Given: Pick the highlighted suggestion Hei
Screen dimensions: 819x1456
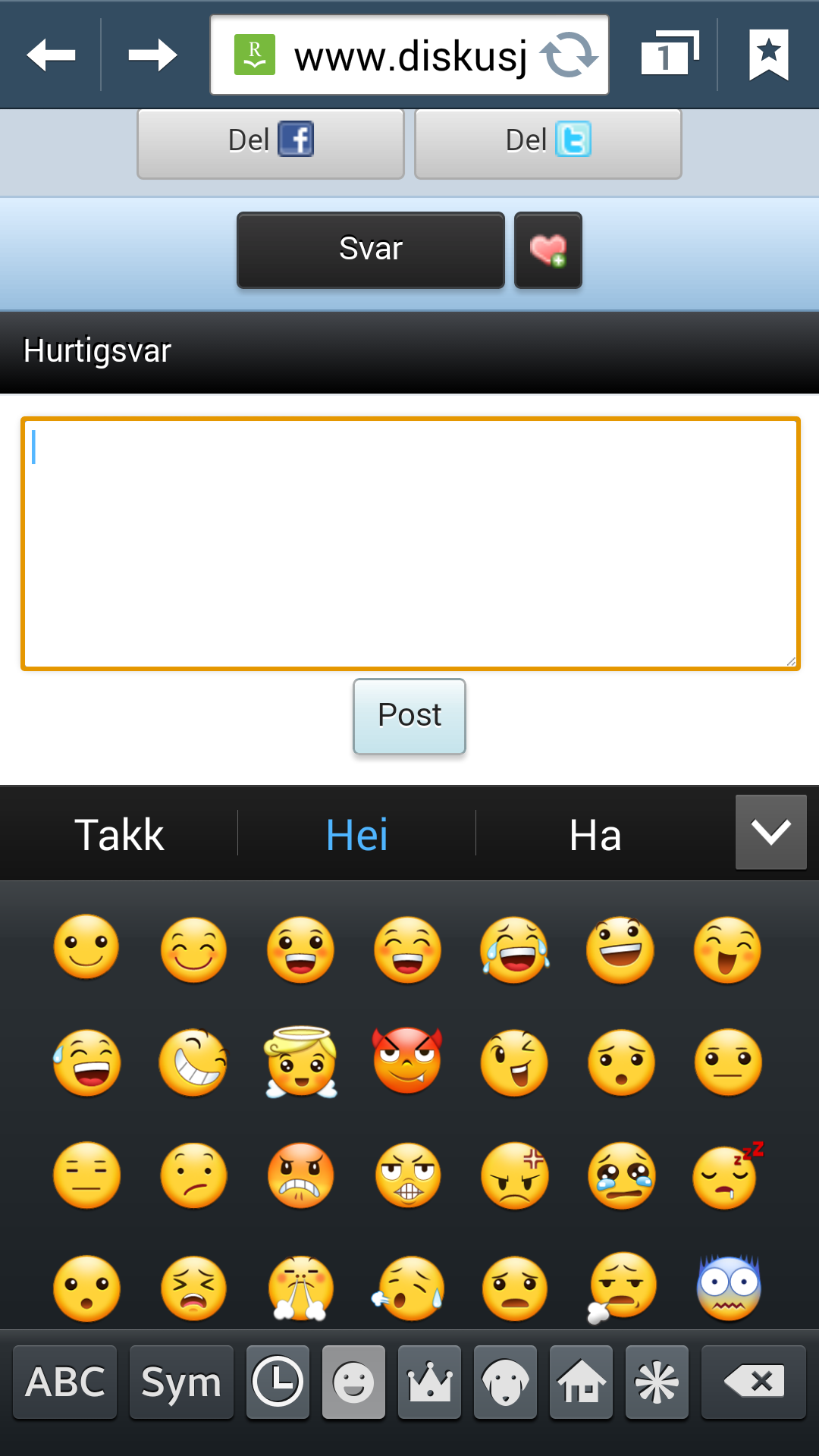Looking at the screenshot, I should [x=356, y=835].
